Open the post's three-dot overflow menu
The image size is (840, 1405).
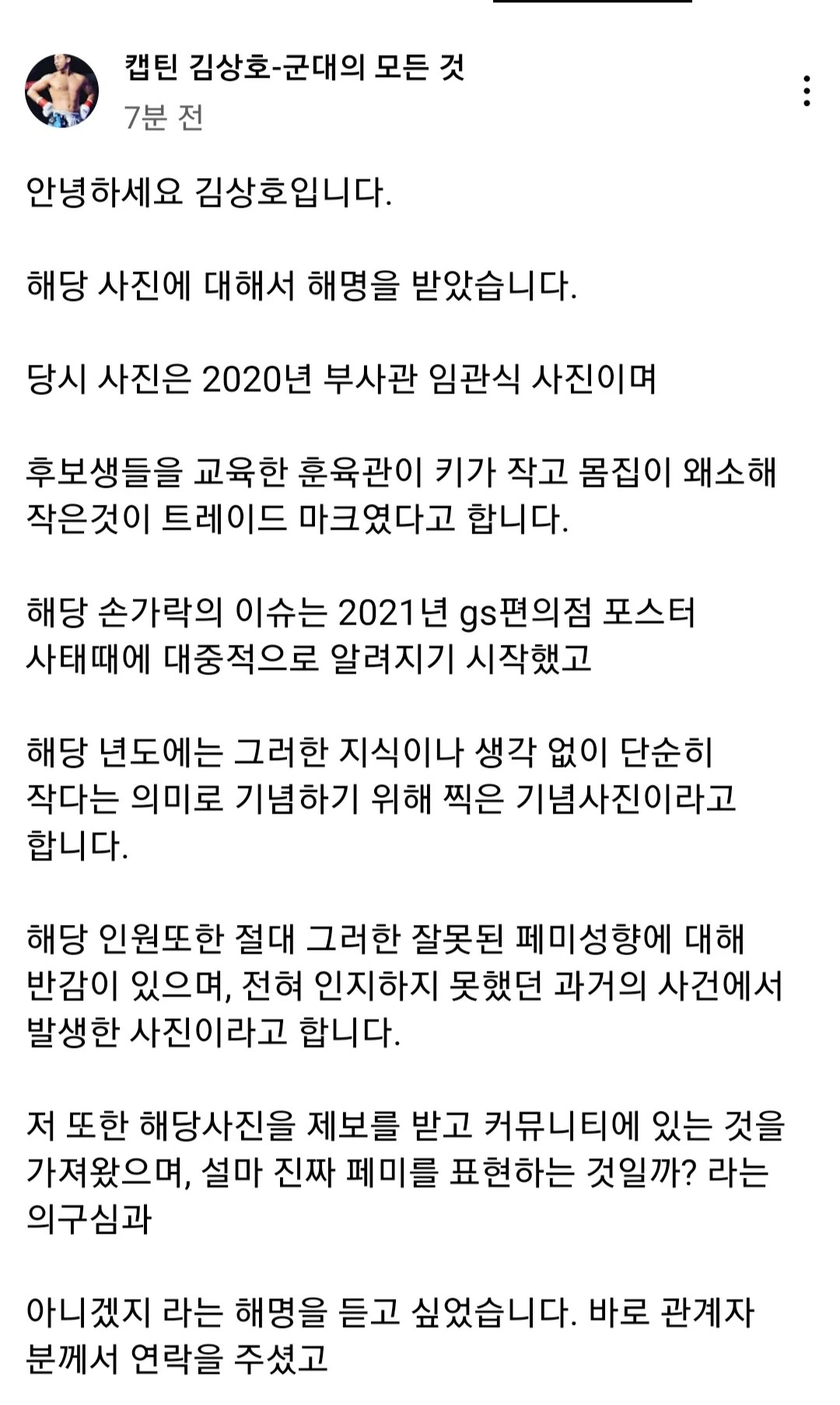pyautogui.click(x=807, y=91)
